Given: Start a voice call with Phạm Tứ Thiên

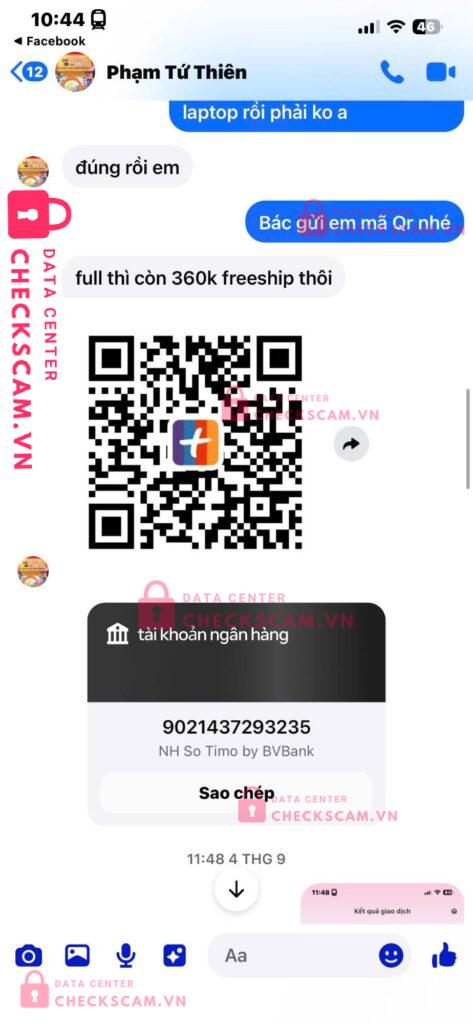Looking at the screenshot, I should point(392,72).
